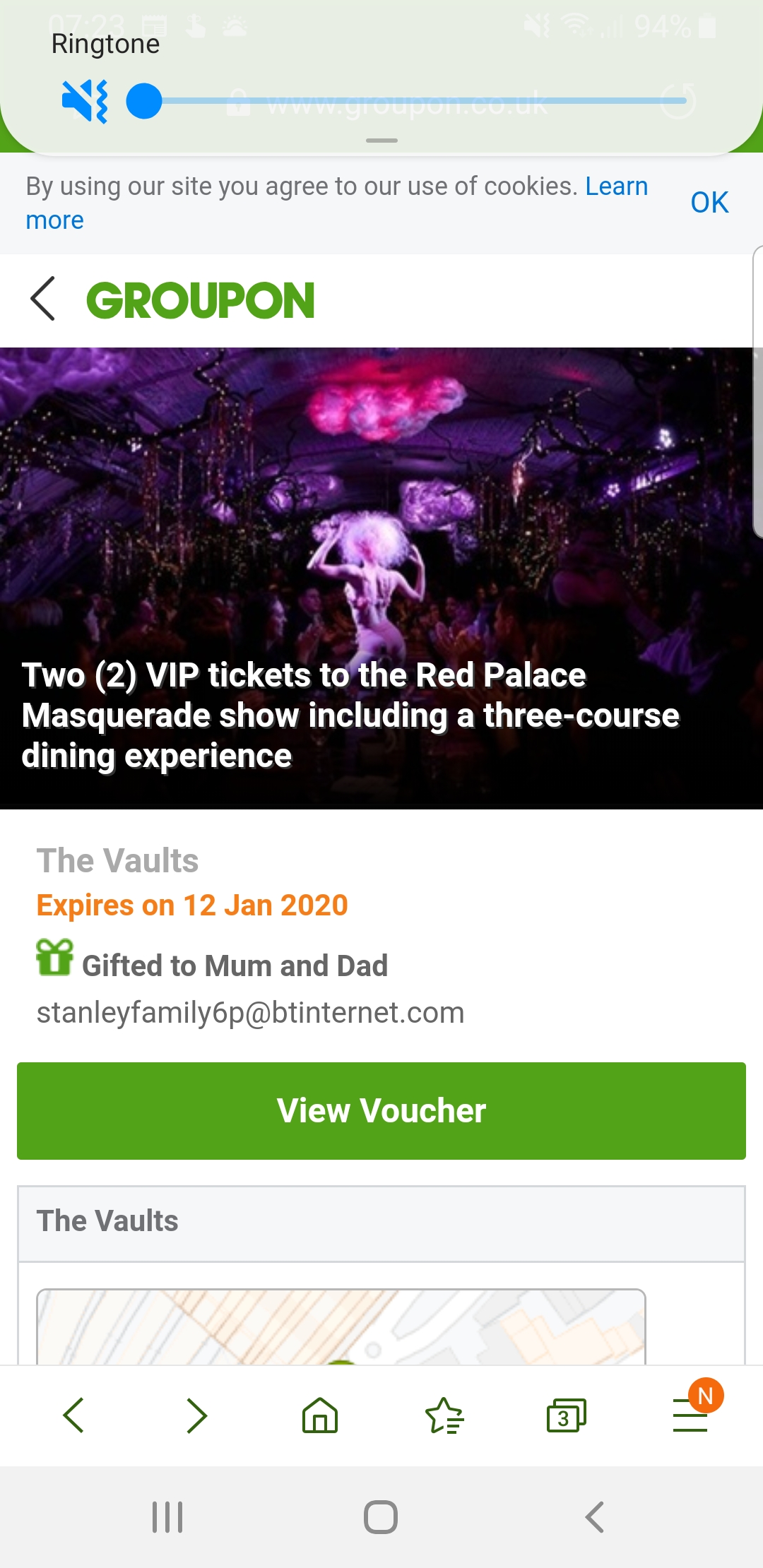Viewport: 763px width, 1568px height.
Task: Open the Learn more cookies link
Action: [x=616, y=186]
